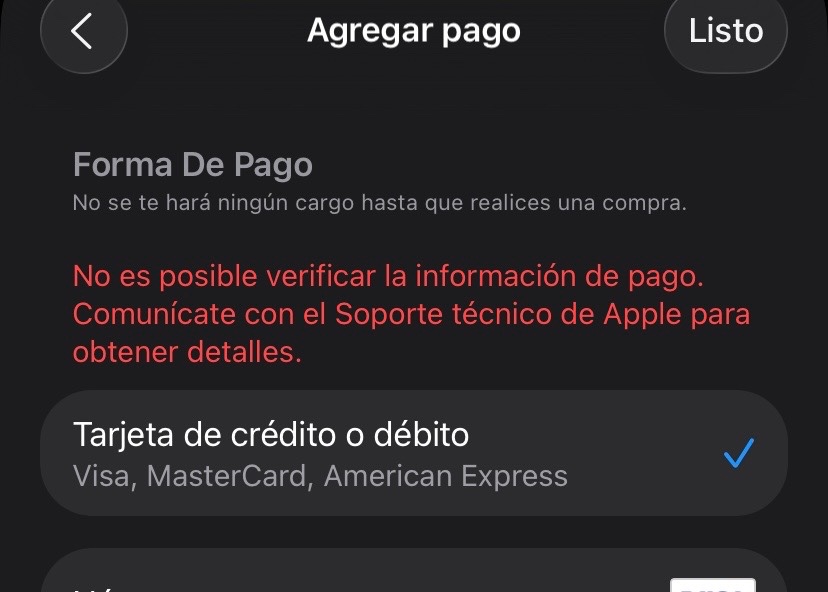Go back using the arrow button
This screenshot has width=828, height=592.
[83, 31]
